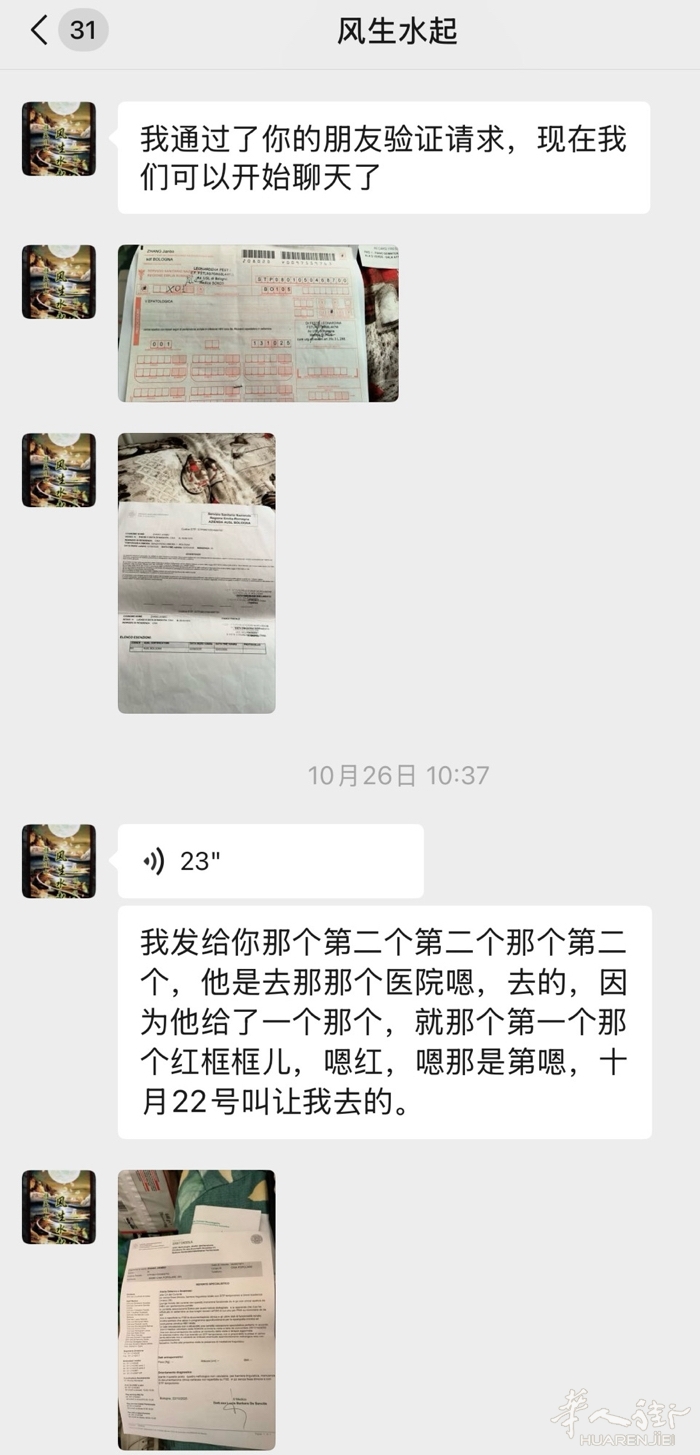Open the last medical letter photo
Screen dimensions: 700x1455
(x=196, y=1309)
